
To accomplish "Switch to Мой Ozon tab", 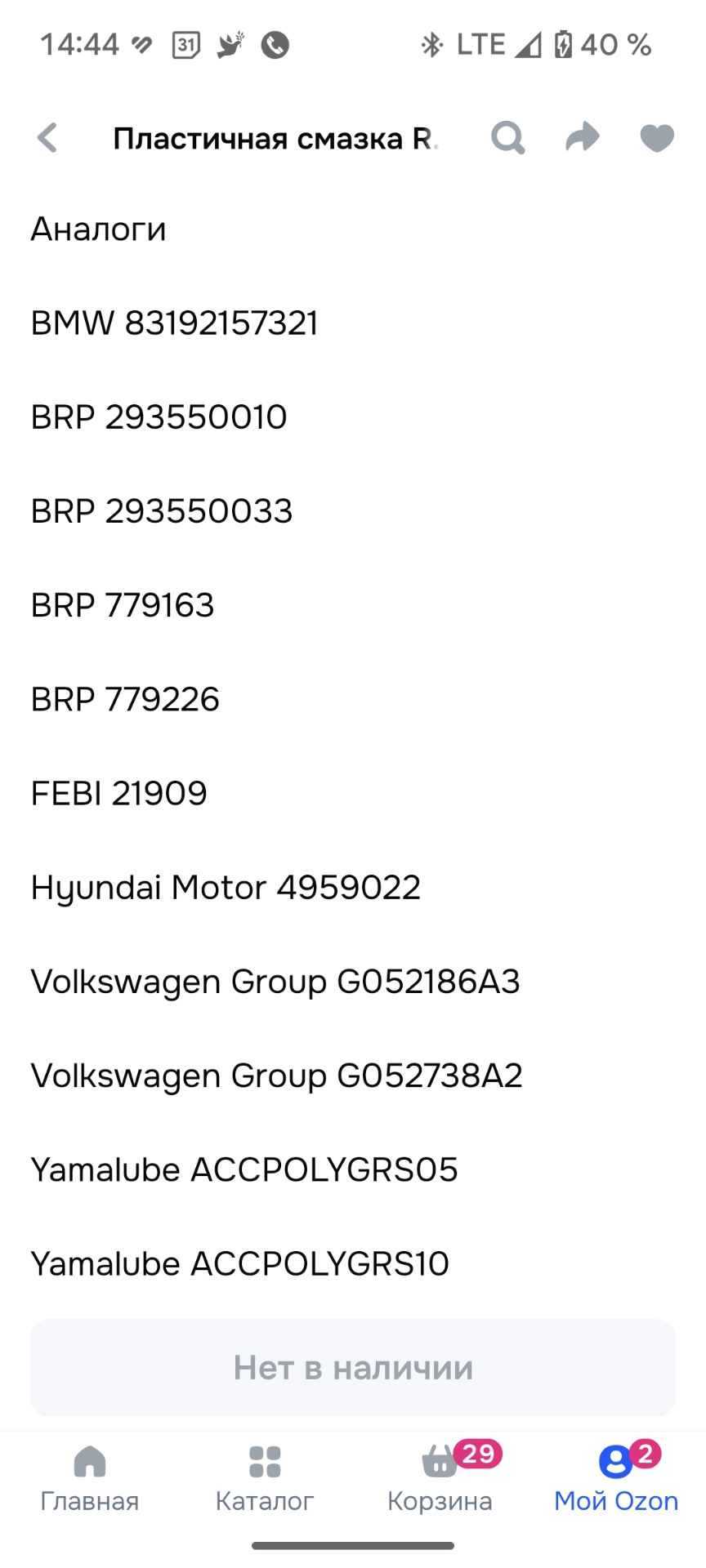I will (616, 1478).
